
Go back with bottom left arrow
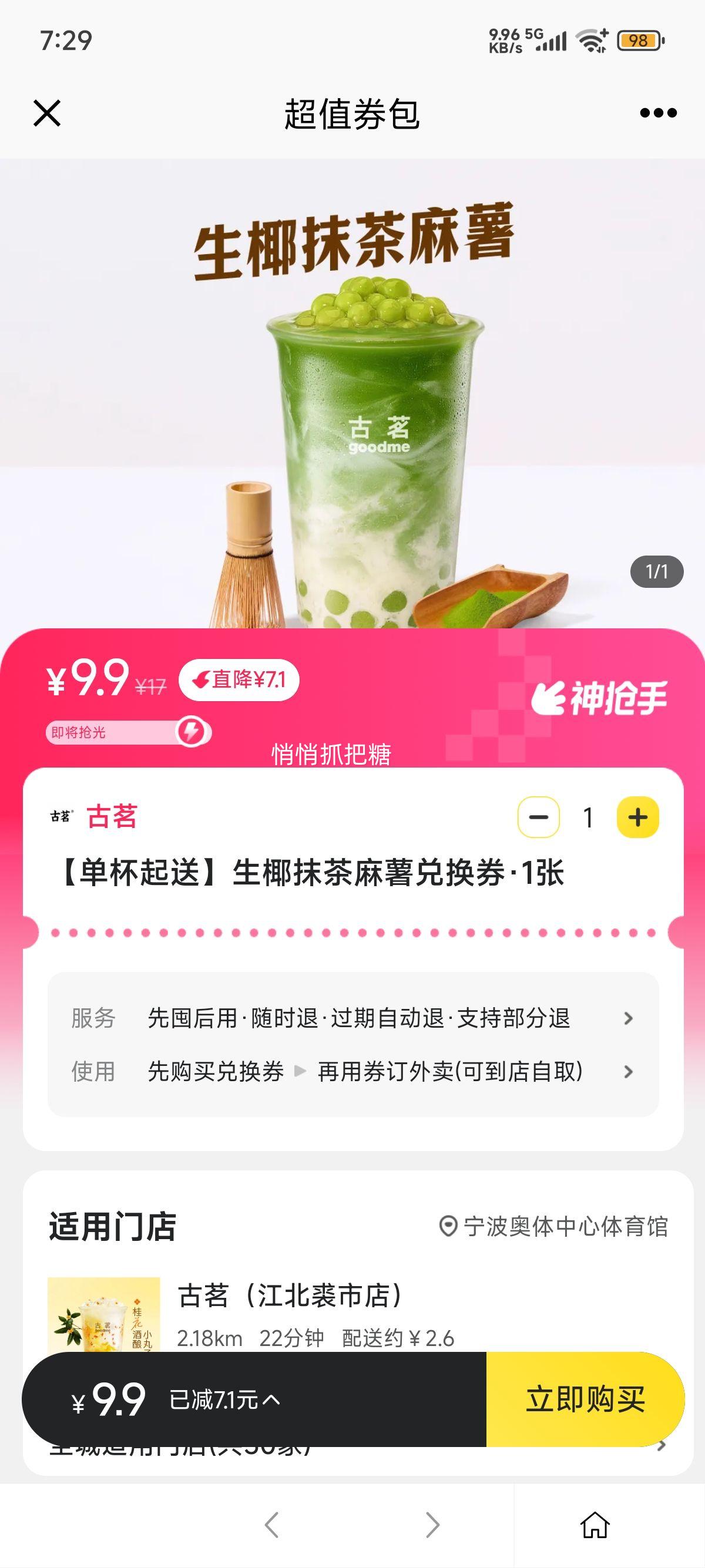[x=271, y=1525]
